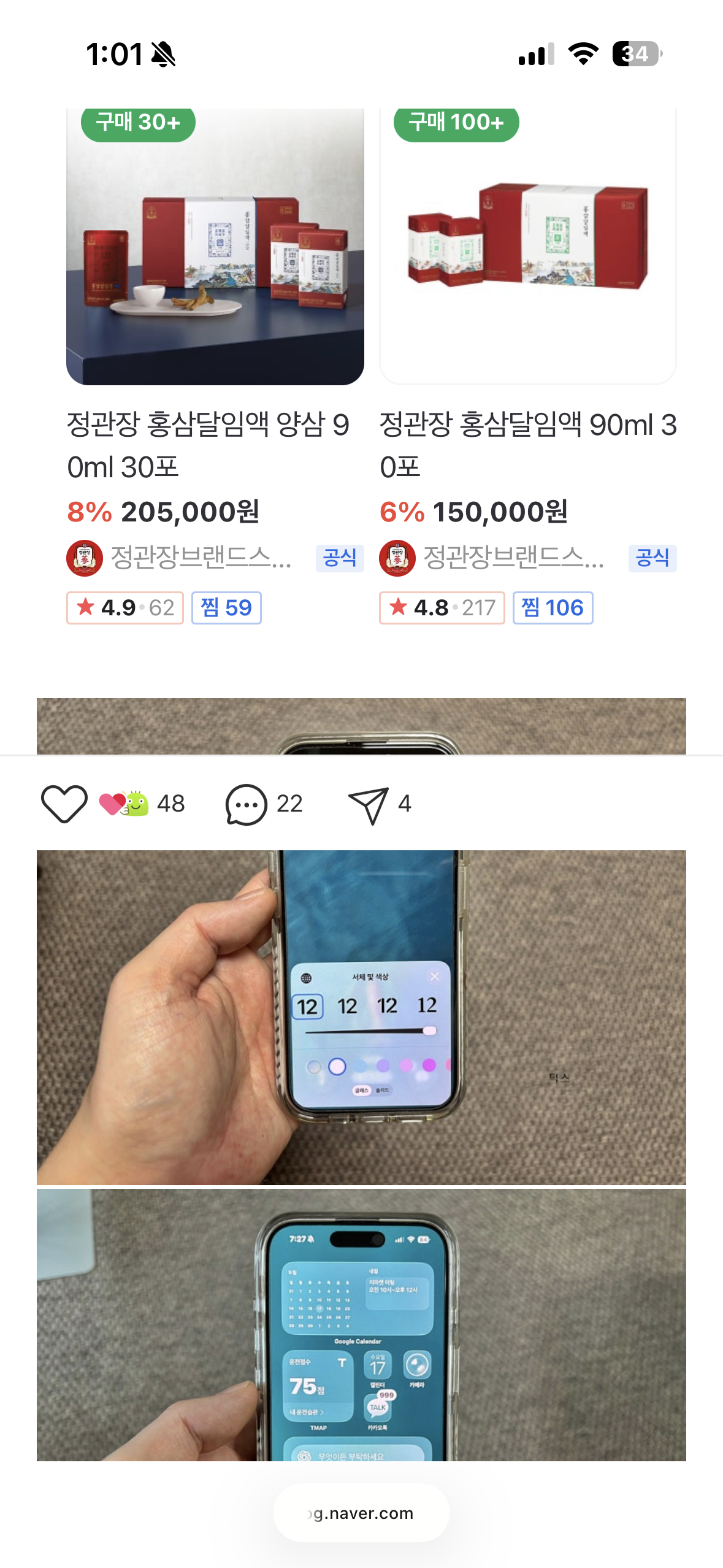Like this blog post with the heart

click(64, 804)
